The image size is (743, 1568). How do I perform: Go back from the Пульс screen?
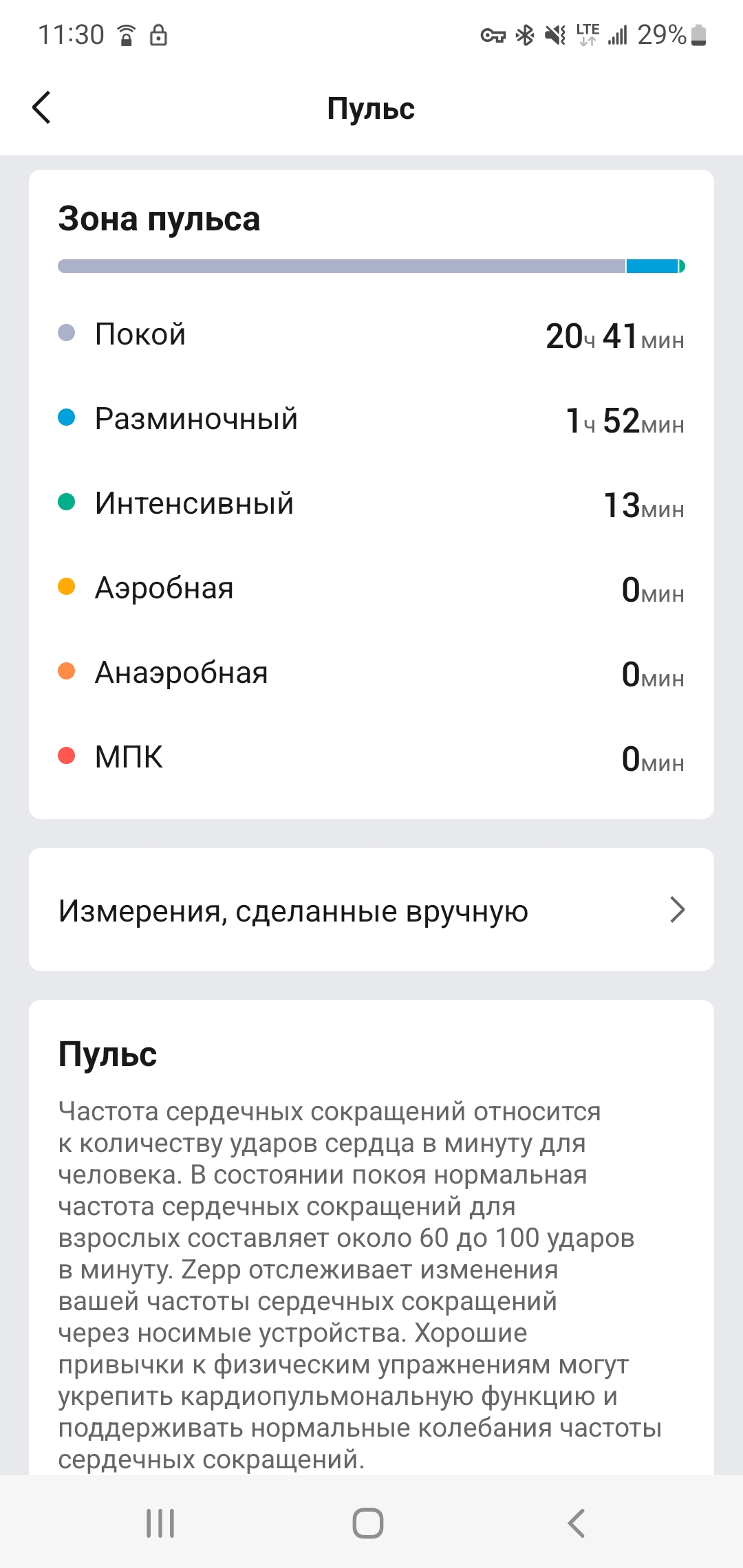pos(42,108)
